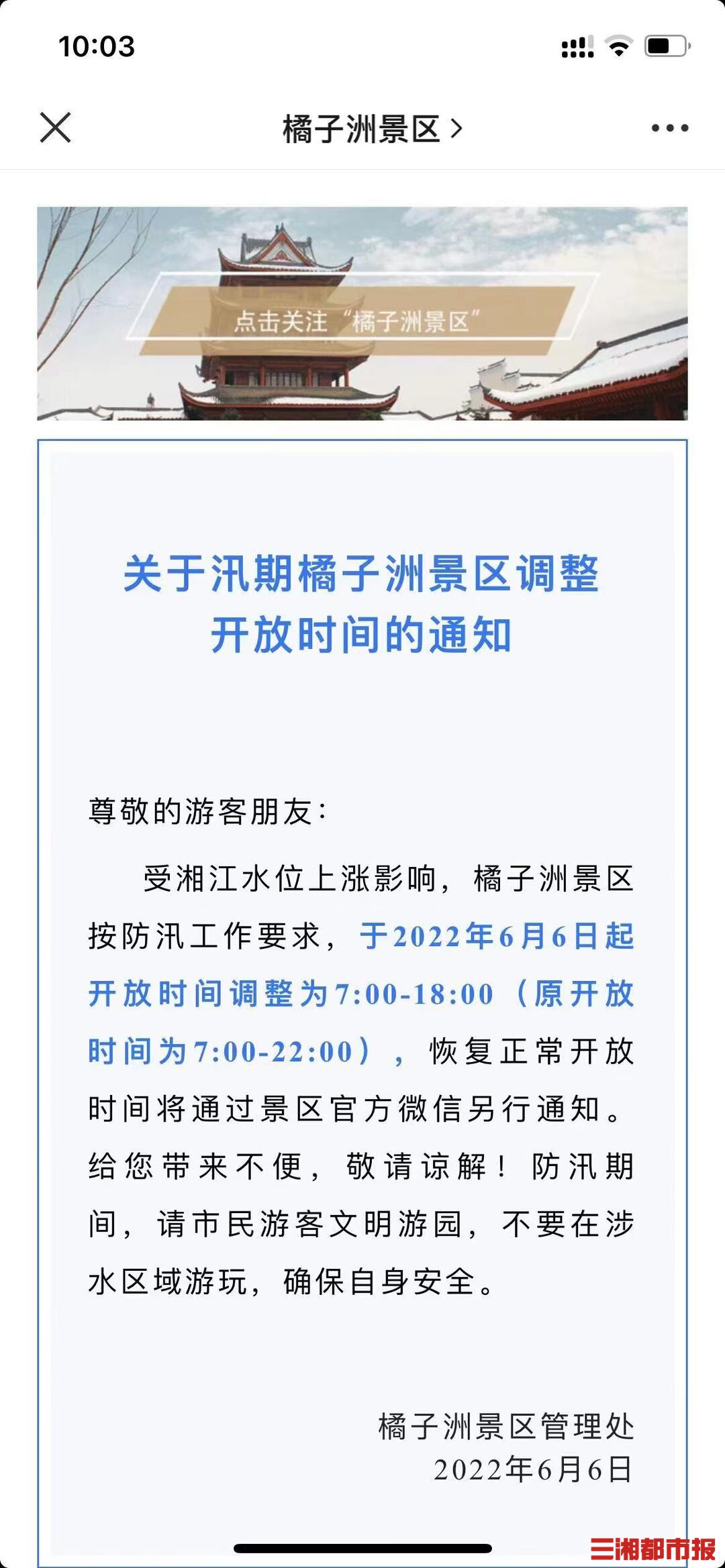725x1568 pixels.
Task: Open the three-dot overflow menu
Action: tap(669, 128)
